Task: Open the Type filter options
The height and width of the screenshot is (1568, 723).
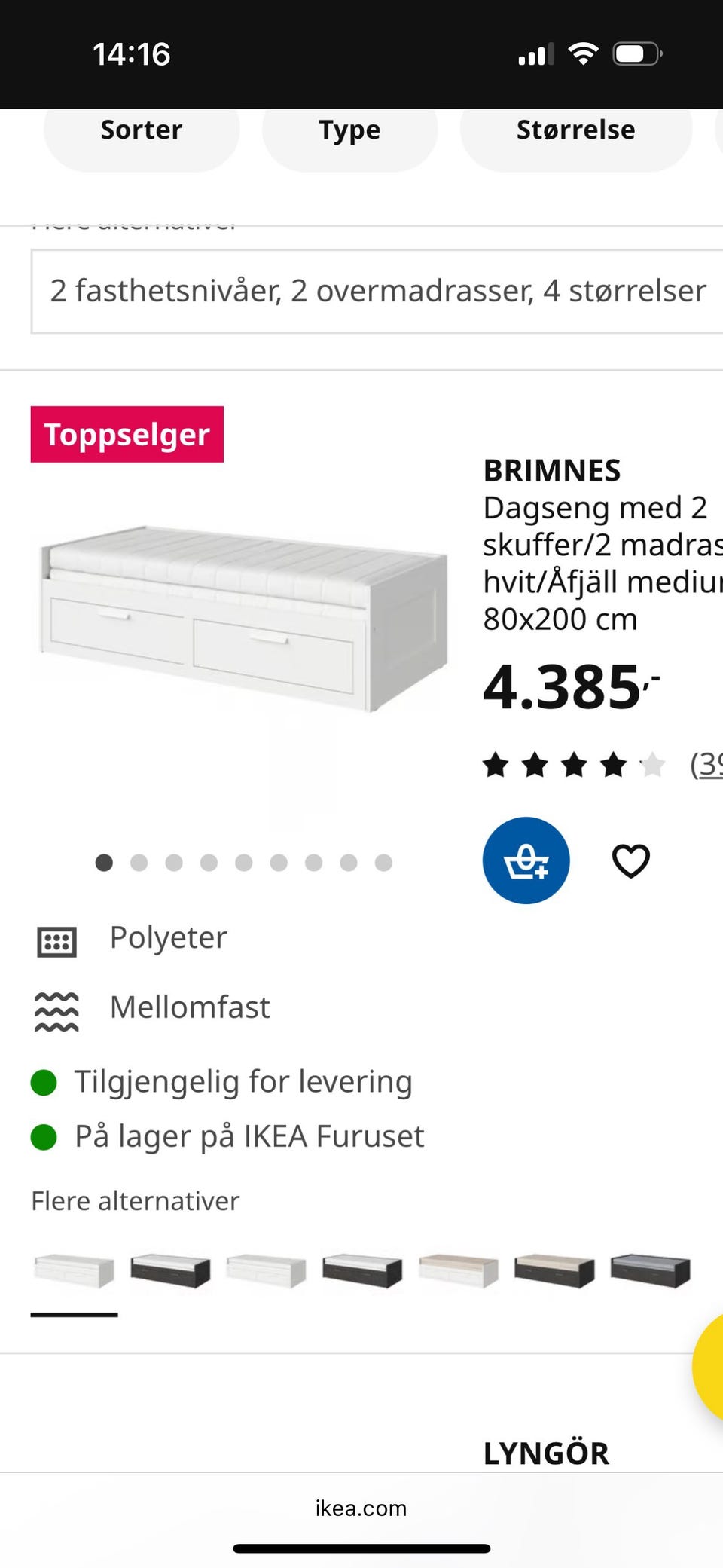Action: click(349, 130)
